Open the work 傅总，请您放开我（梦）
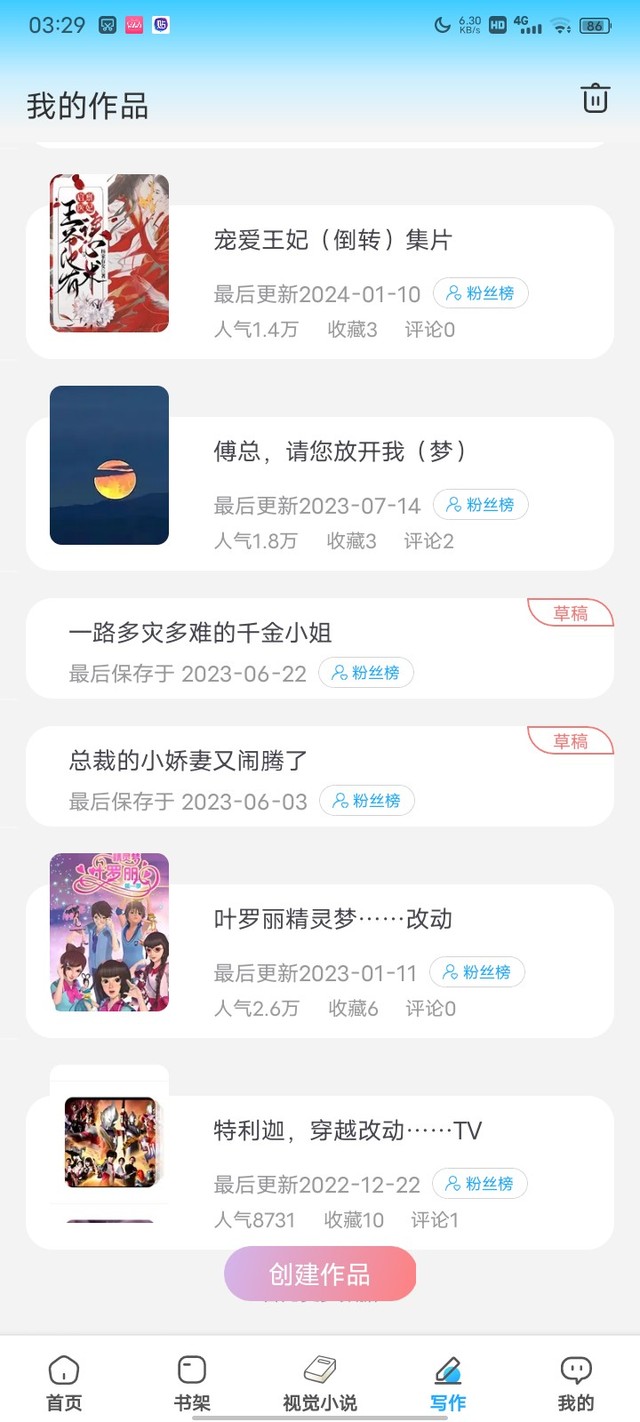 320,493
